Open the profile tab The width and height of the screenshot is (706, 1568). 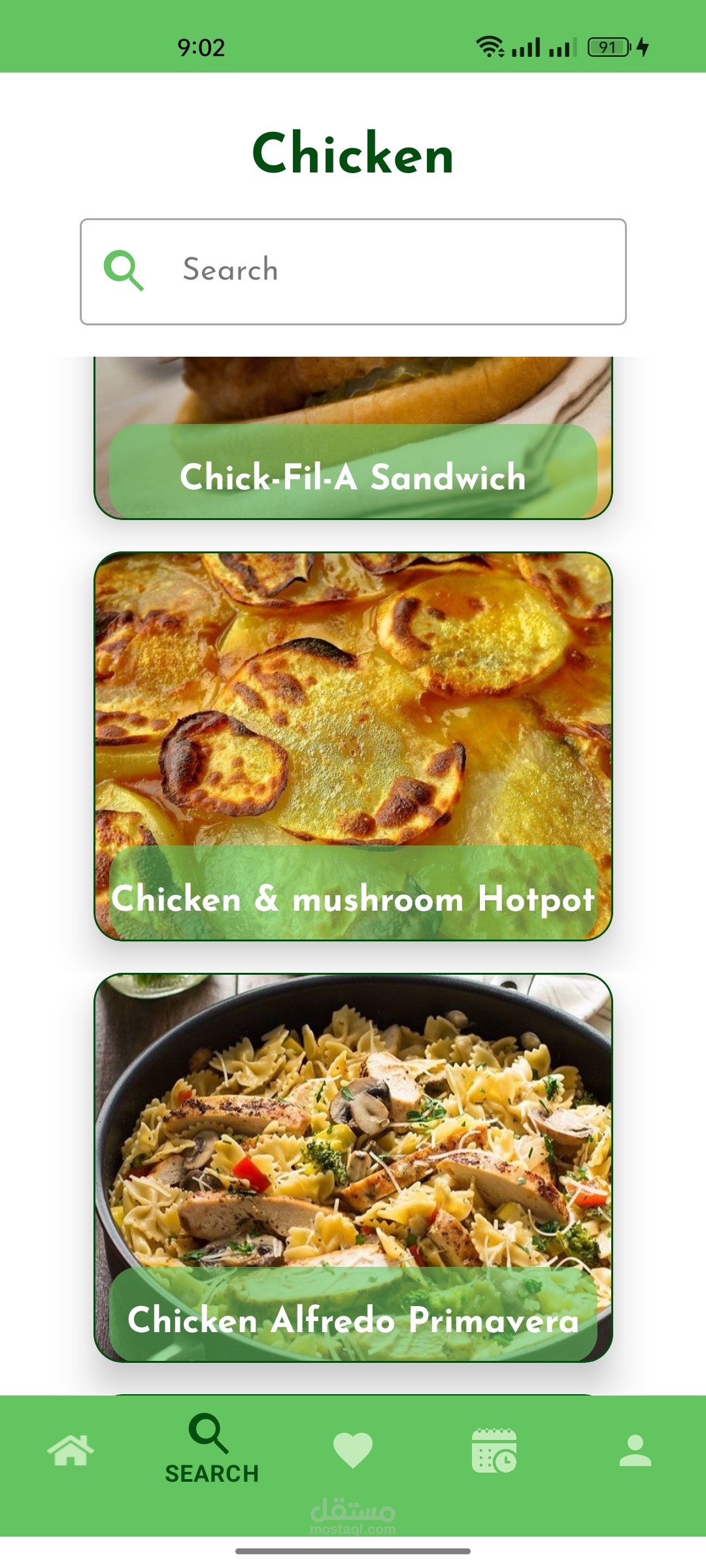[x=635, y=1450]
